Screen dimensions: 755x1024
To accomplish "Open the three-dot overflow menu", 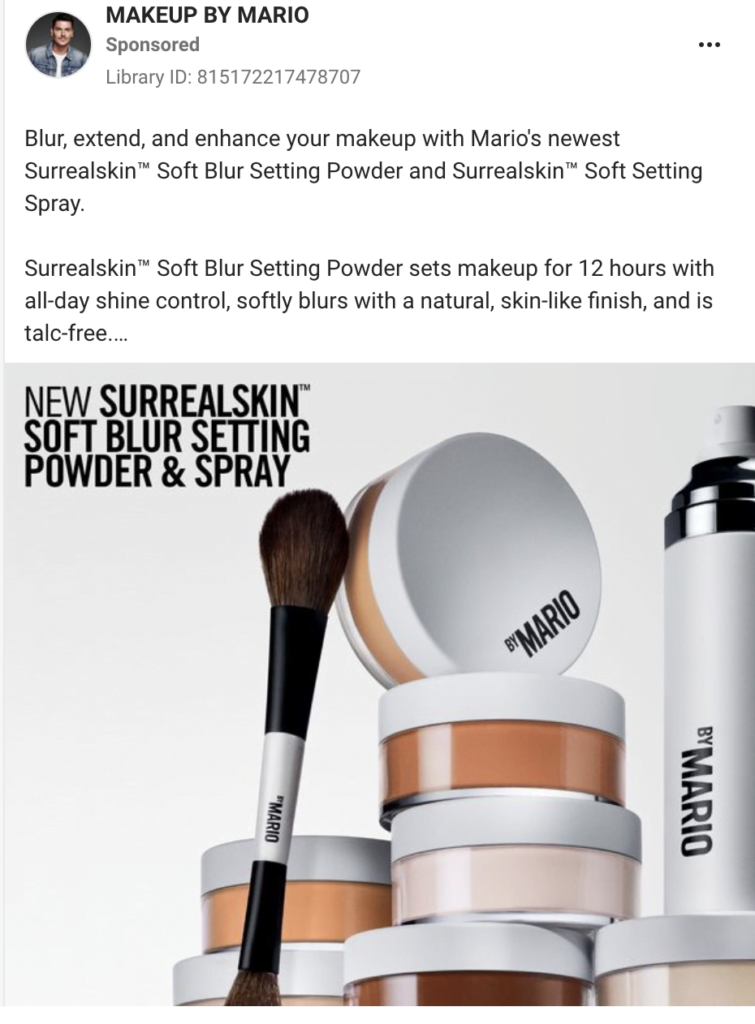I will pyautogui.click(x=709, y=45).
